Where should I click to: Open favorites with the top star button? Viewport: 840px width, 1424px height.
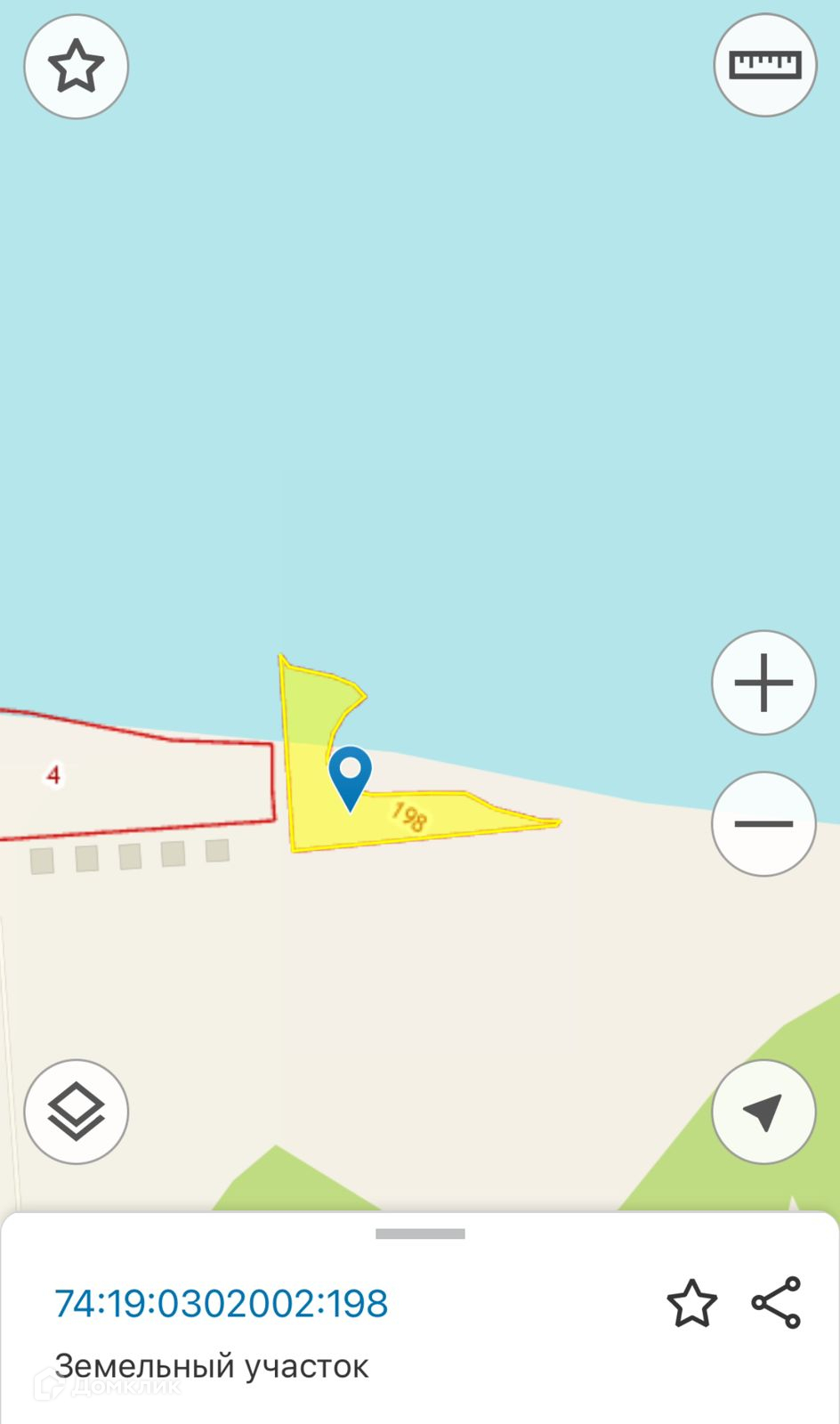(x=77, y=67)
